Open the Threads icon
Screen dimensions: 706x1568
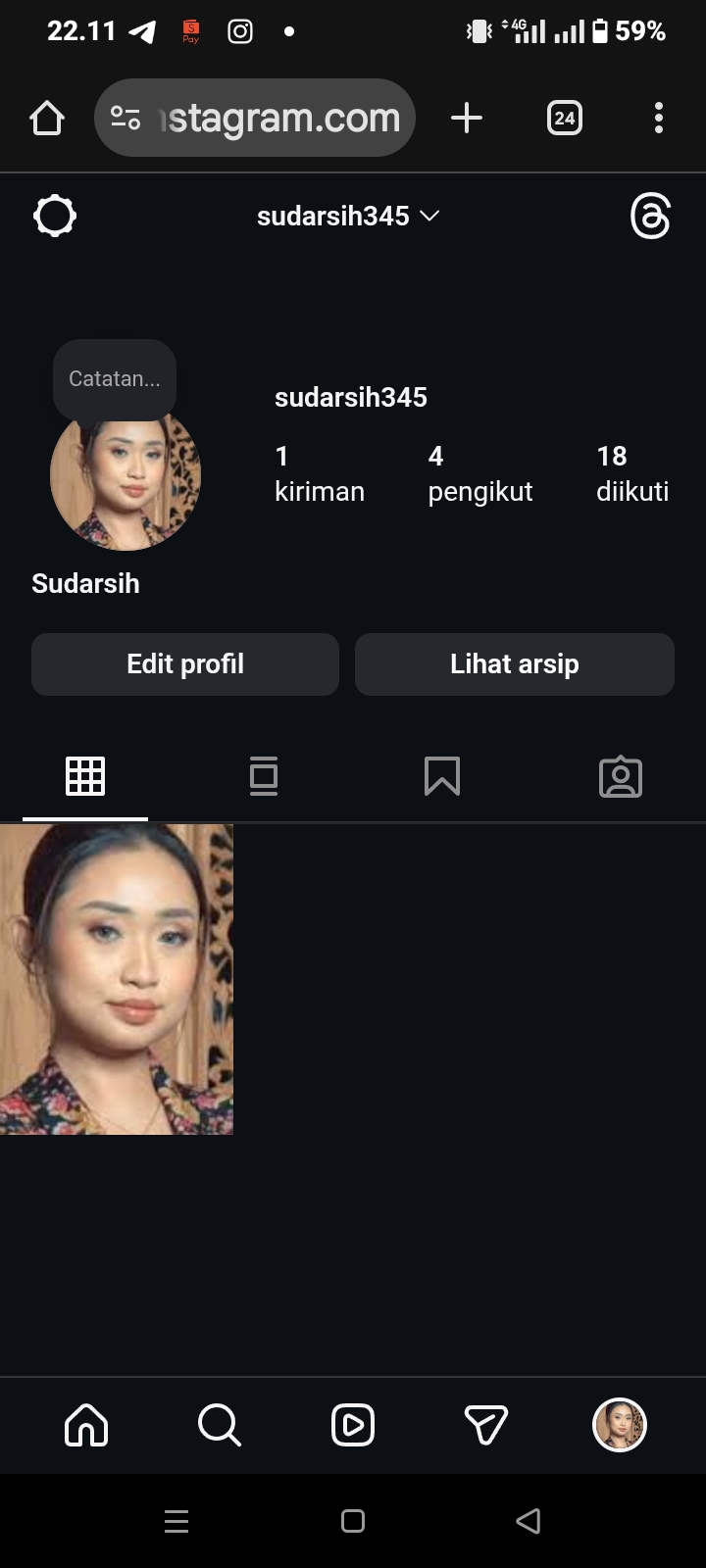[x=650, y=216]
